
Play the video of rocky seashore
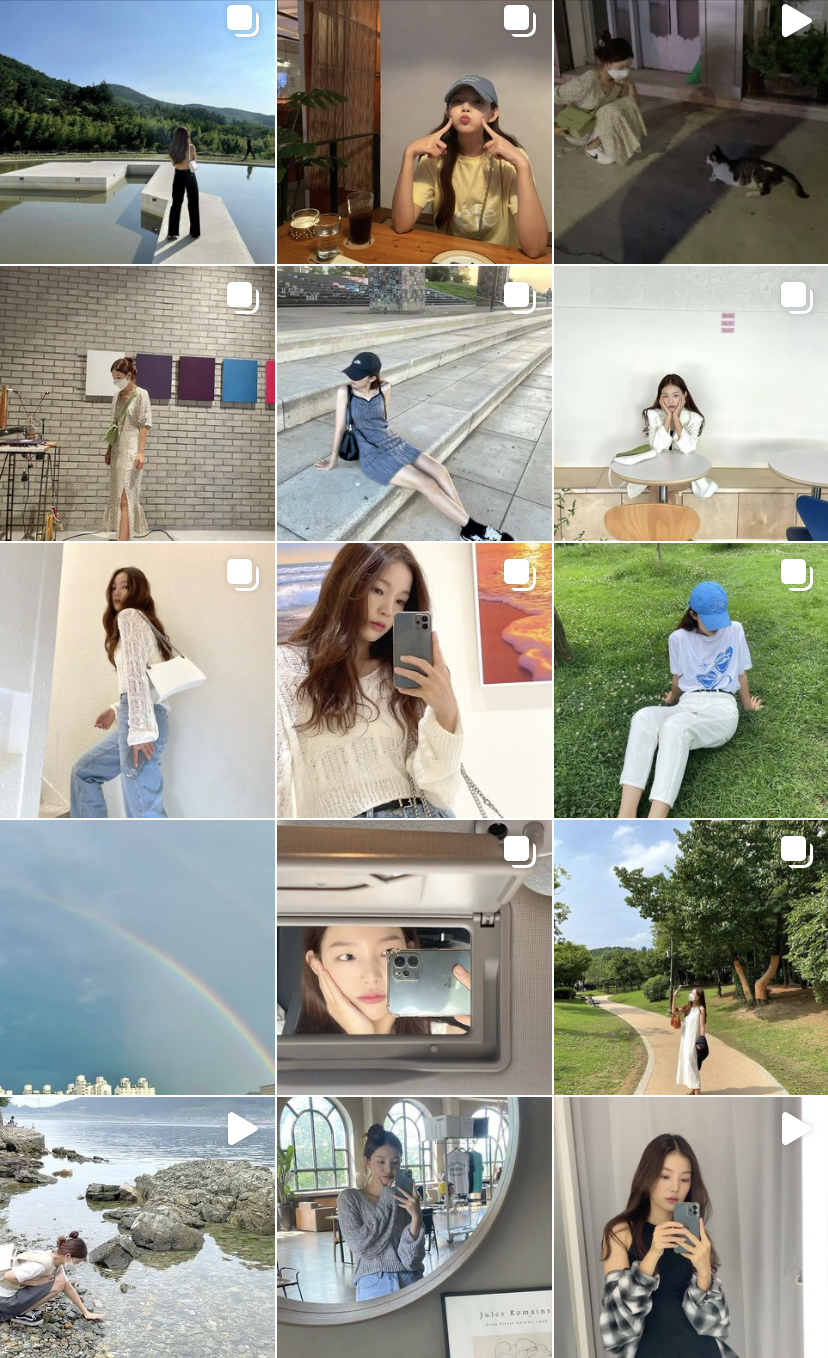[137, 1227]
